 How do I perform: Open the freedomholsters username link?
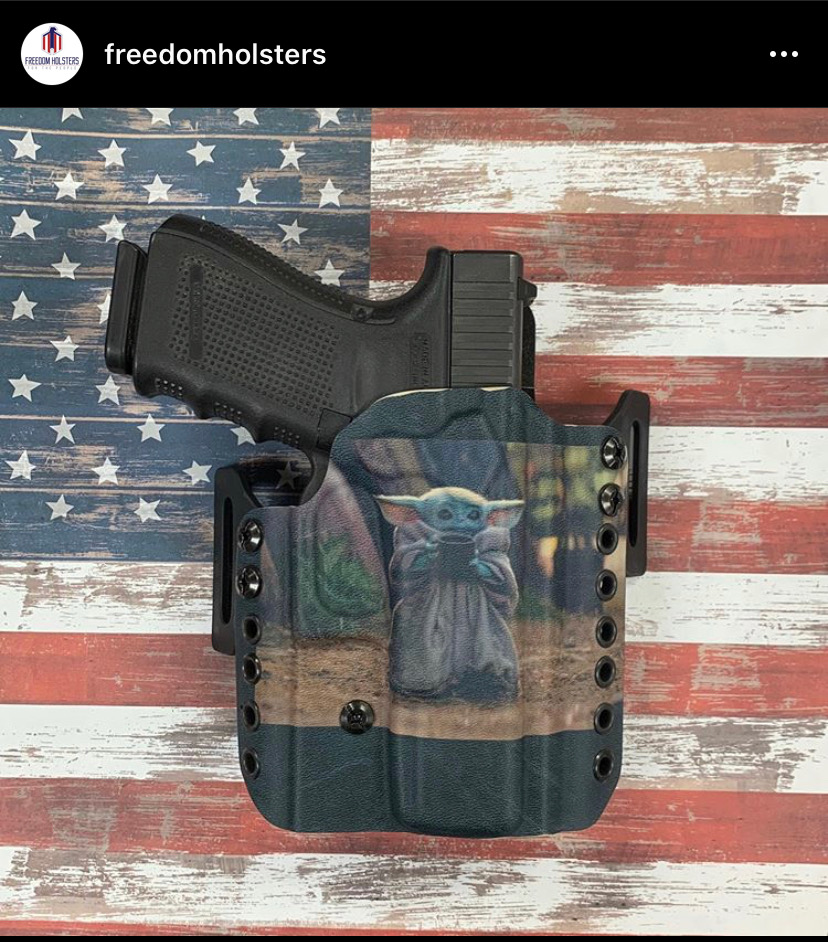click(215, 54)
